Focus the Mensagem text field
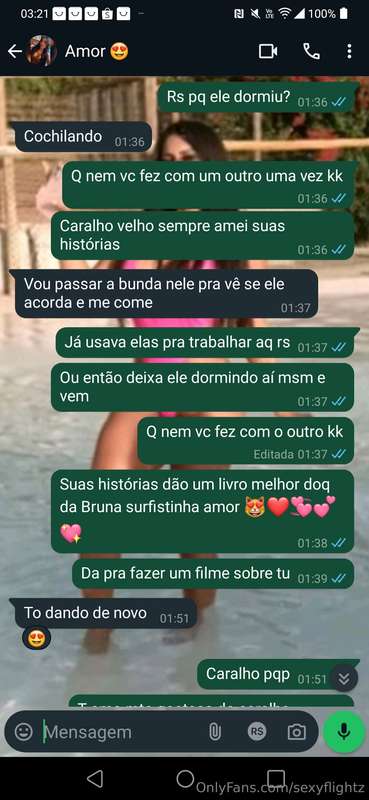 point(122,732)
